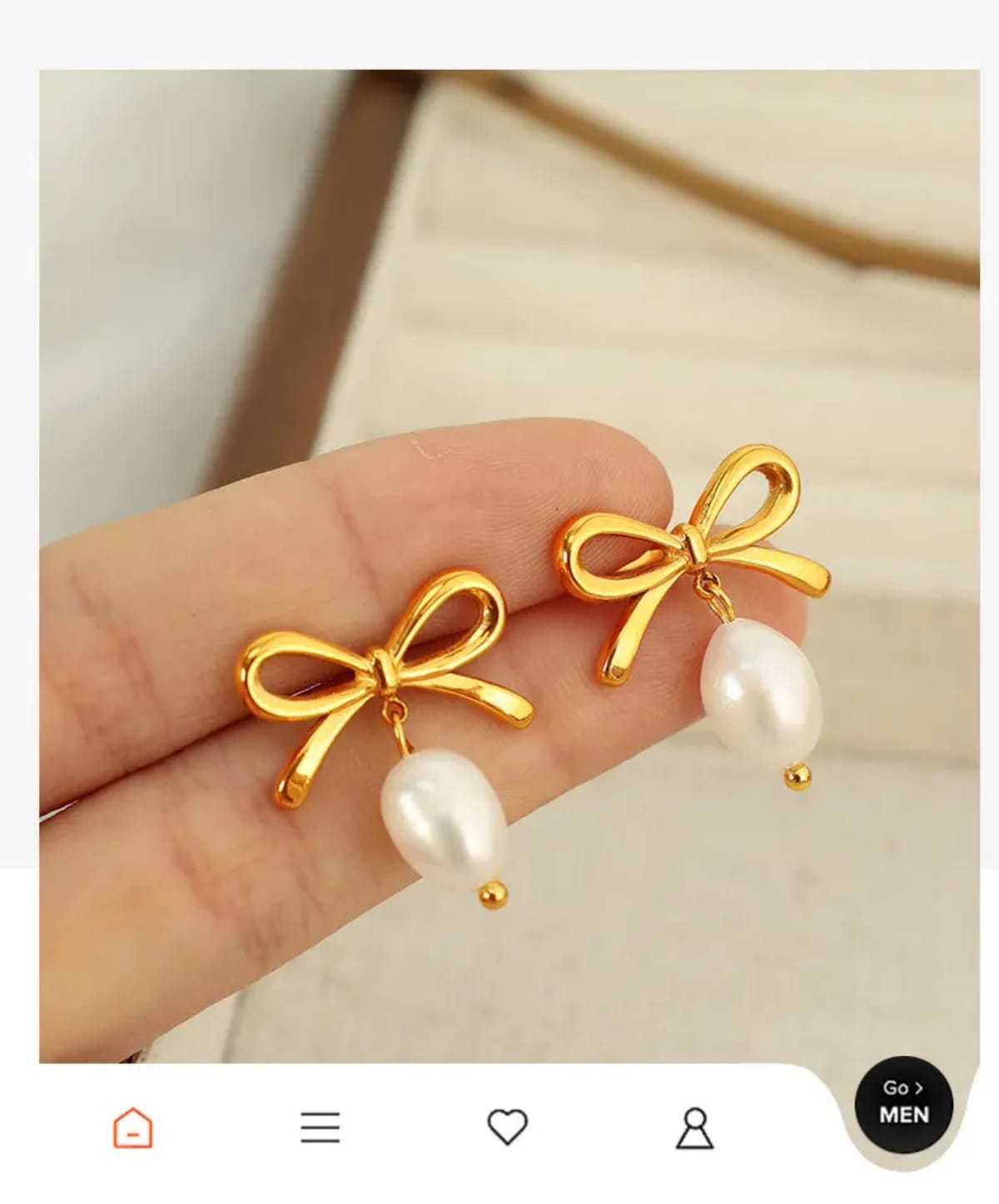Image resolution: width=999 pixels, height=1204 pixels.
Task: Switch to the Men section
Action: click(903, 1103)
